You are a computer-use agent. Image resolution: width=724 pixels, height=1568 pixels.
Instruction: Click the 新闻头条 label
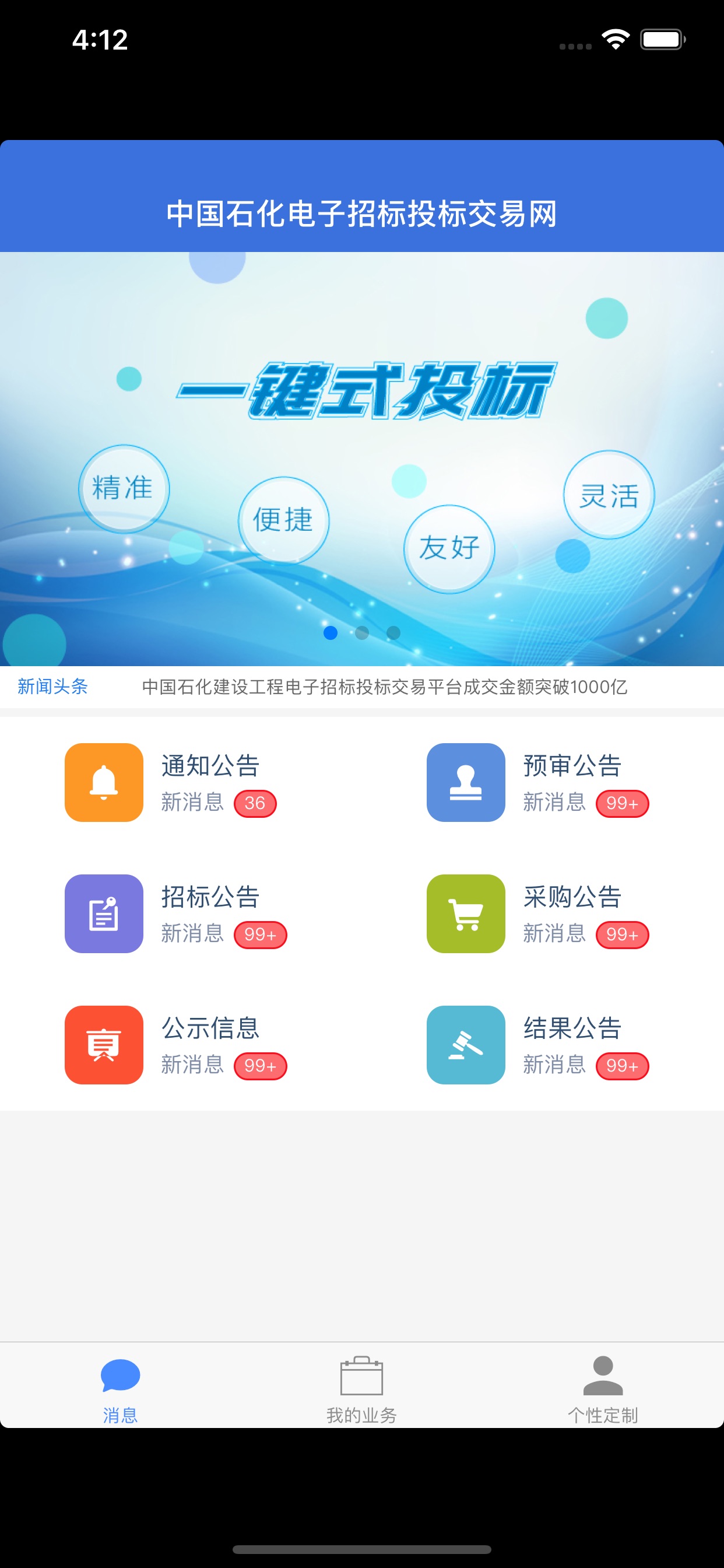[52, 687]
